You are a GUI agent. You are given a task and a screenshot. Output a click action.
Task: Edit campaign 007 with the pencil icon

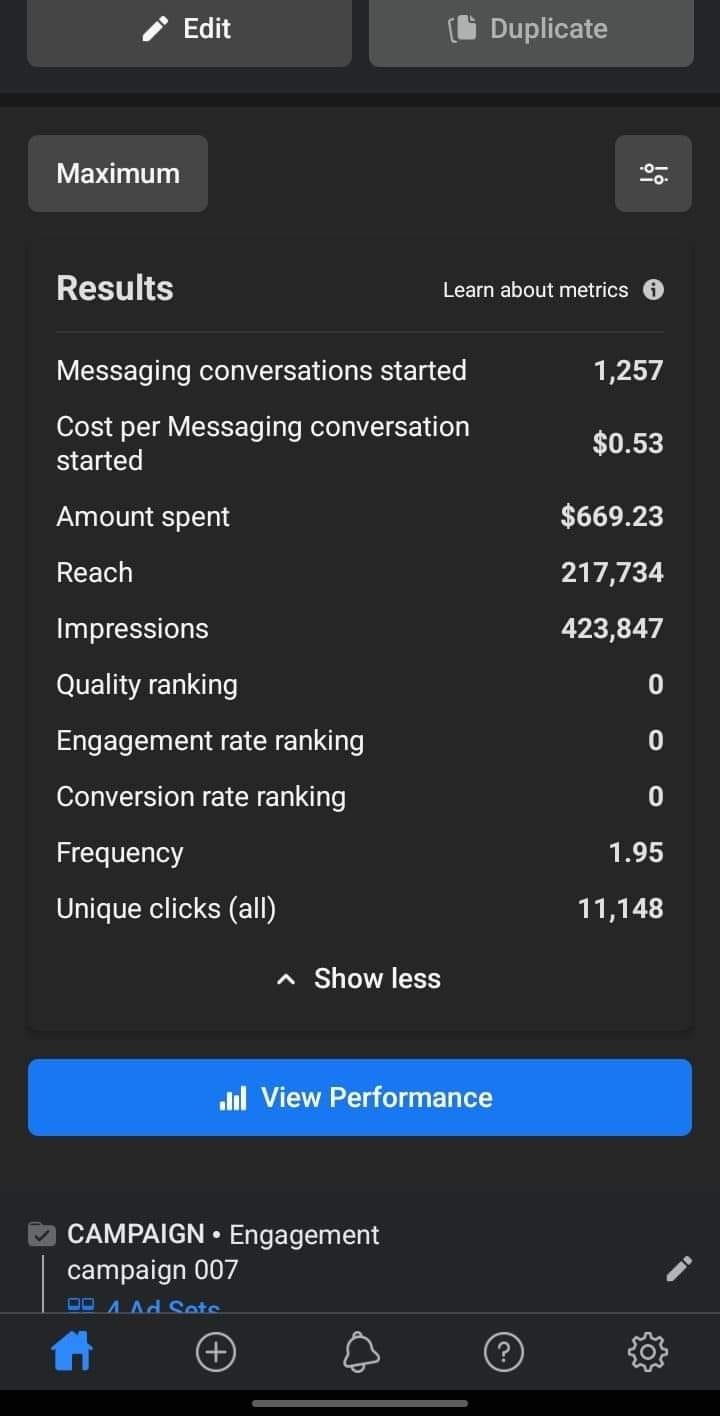679,1269
